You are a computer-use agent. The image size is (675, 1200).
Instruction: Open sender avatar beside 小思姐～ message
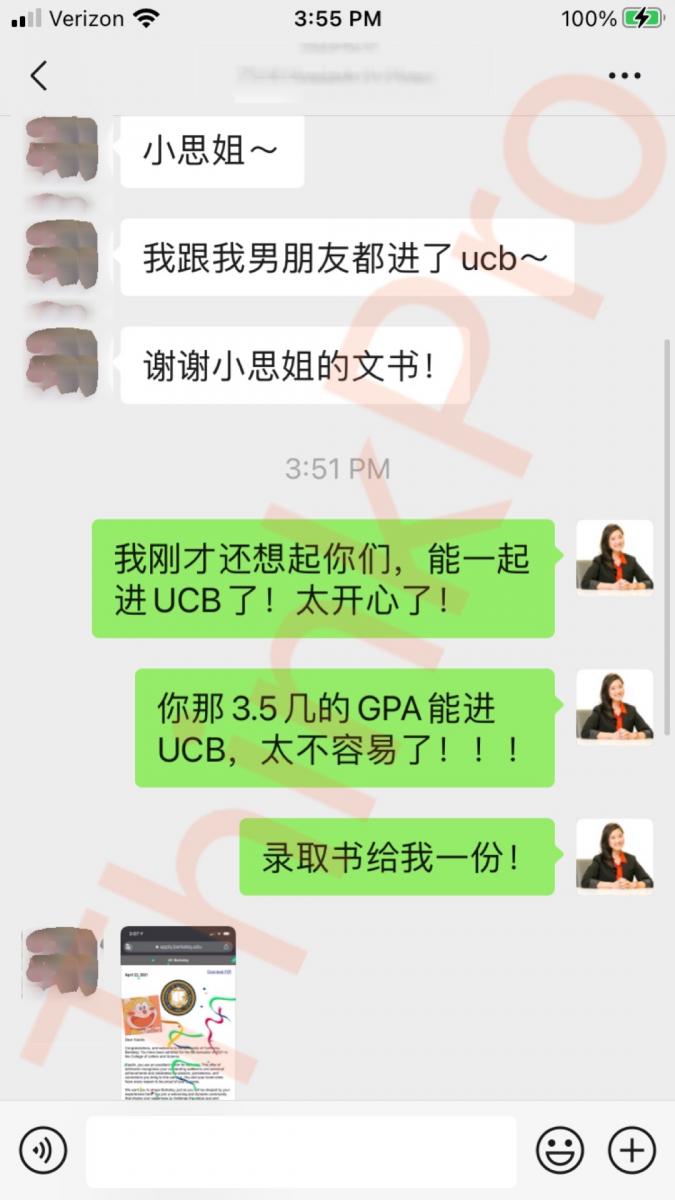click(61, 150)
